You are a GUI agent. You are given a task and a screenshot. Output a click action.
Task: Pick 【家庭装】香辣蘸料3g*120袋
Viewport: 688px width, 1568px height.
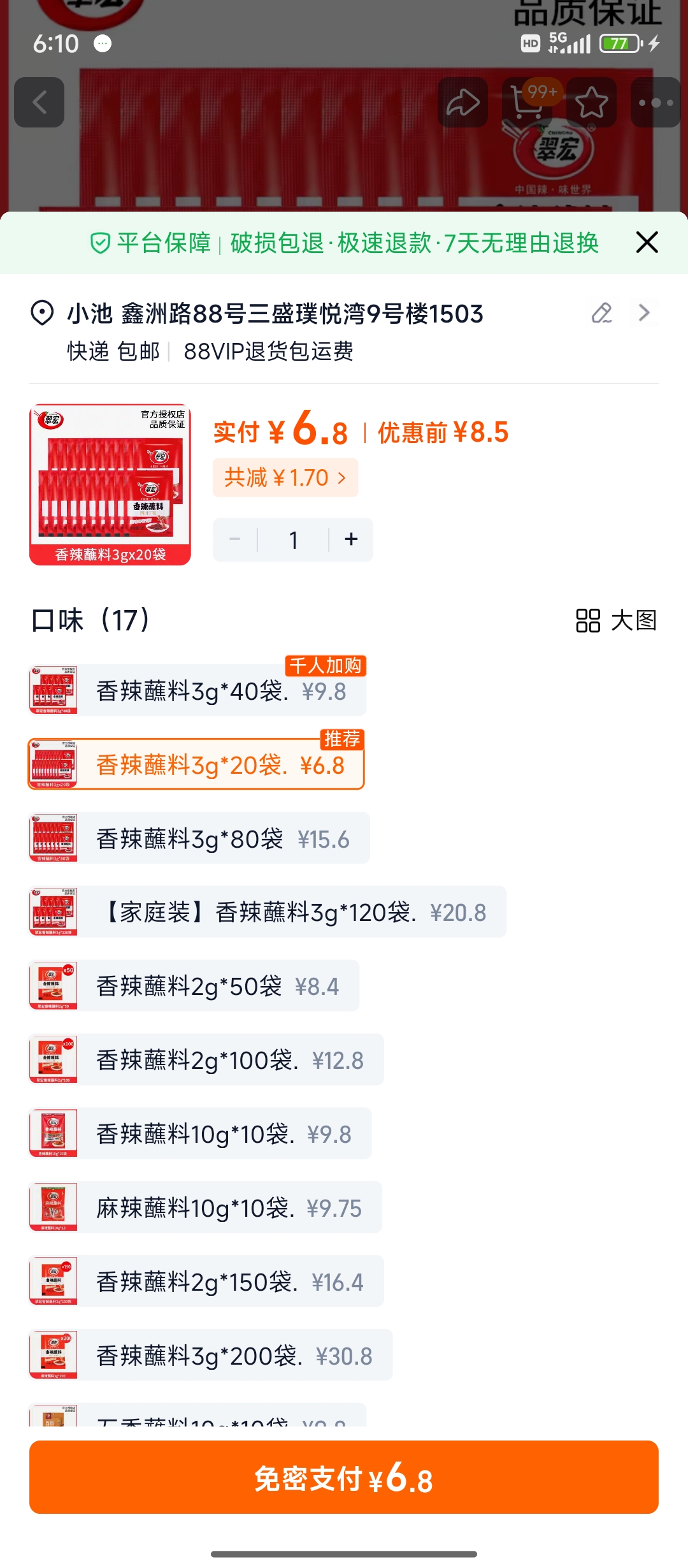[x=268, y=913]
